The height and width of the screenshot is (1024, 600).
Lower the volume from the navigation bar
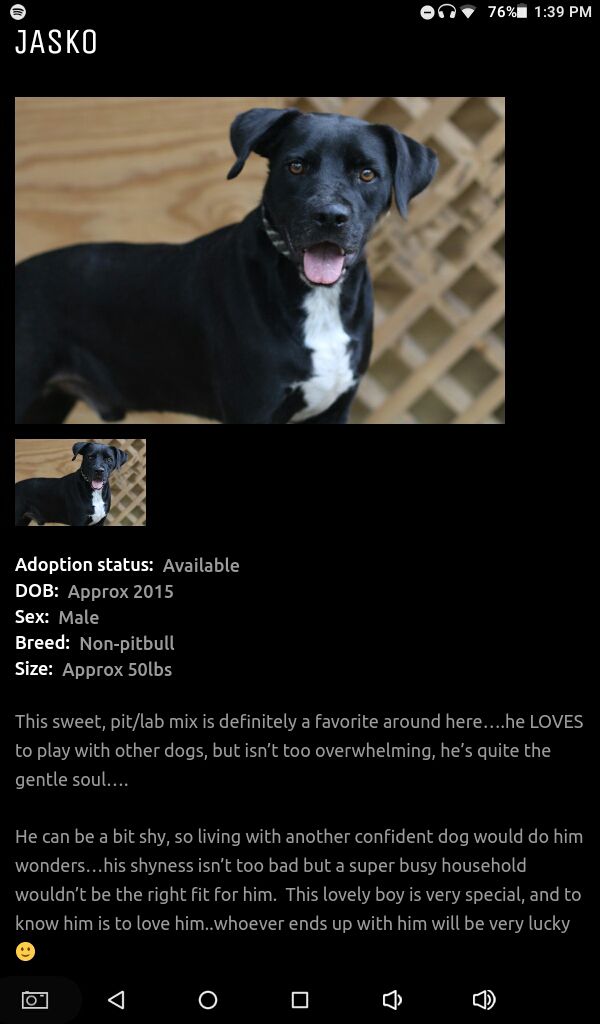pyautogui.click(x=391, y=1000)
